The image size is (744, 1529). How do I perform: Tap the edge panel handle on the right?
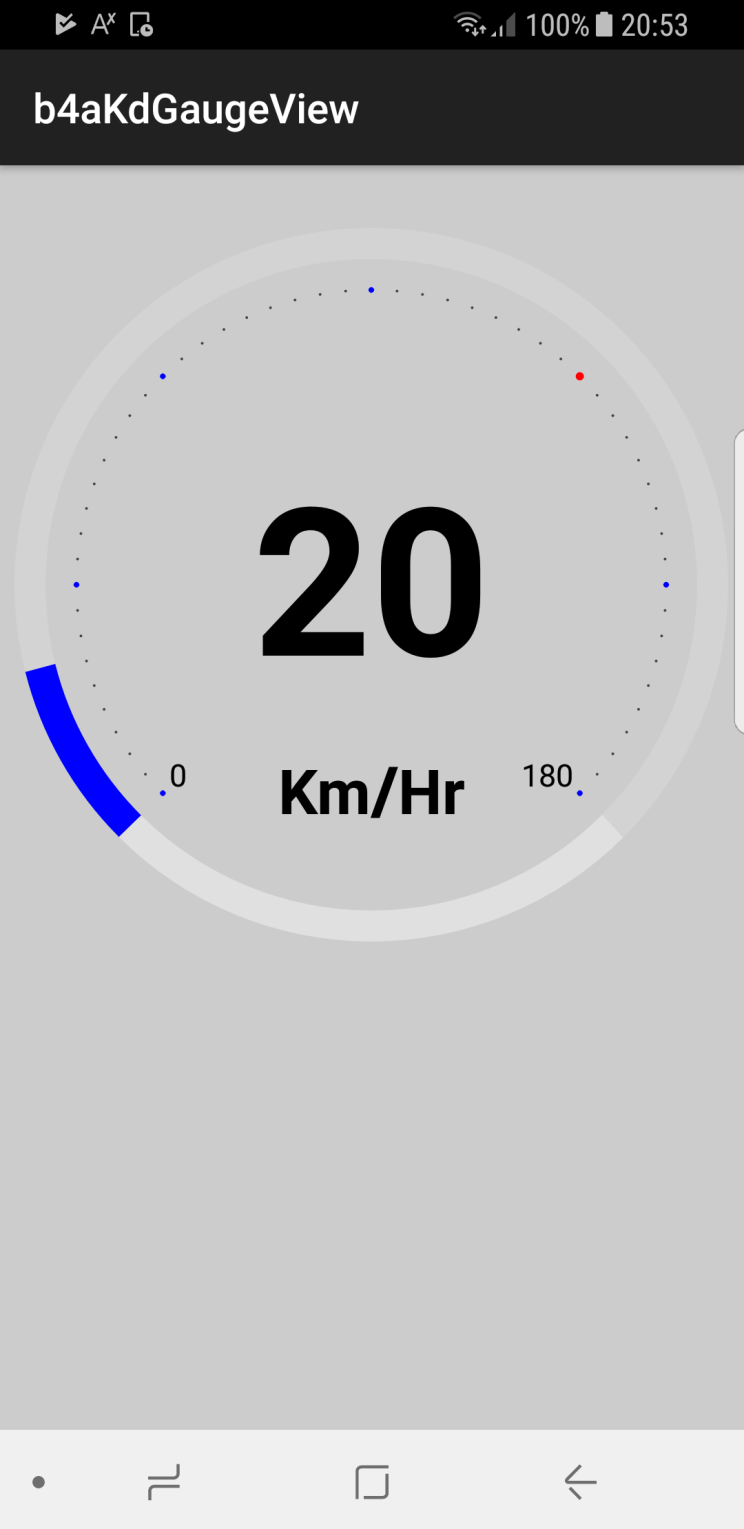pyautogui.click(x=738, y=580)
